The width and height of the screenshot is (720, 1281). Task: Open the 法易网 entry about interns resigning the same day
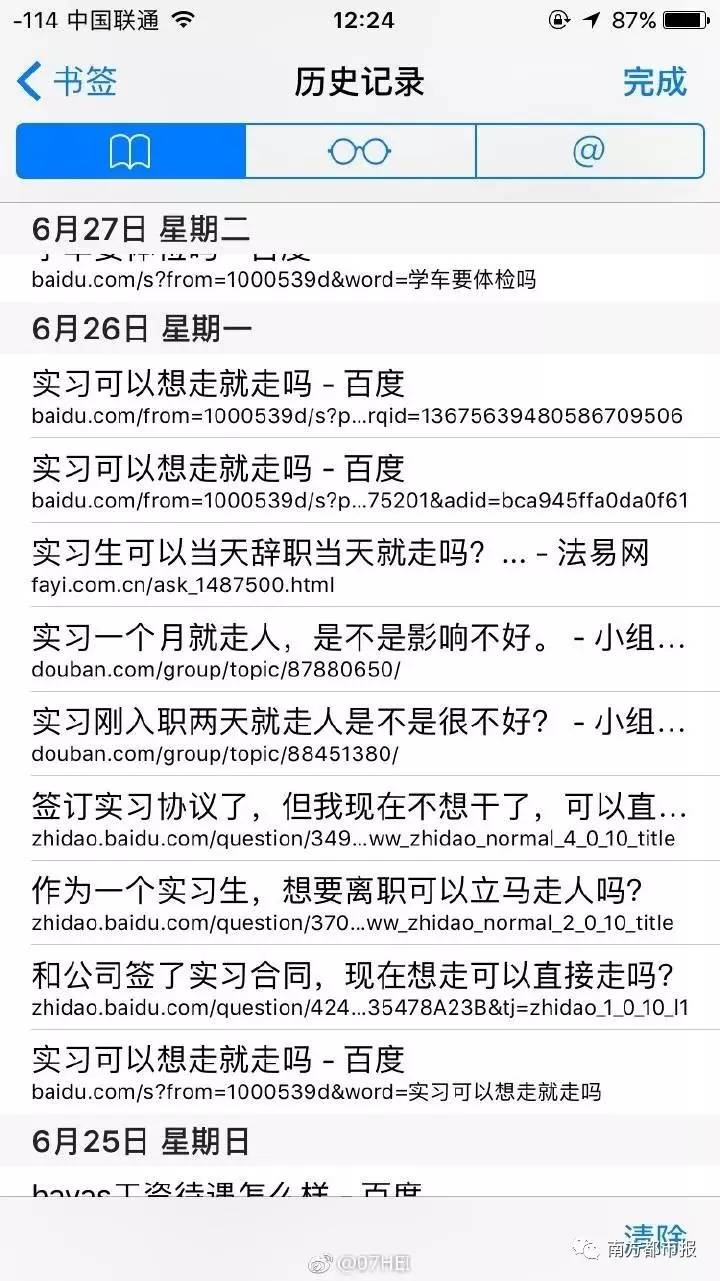point(360,565)
